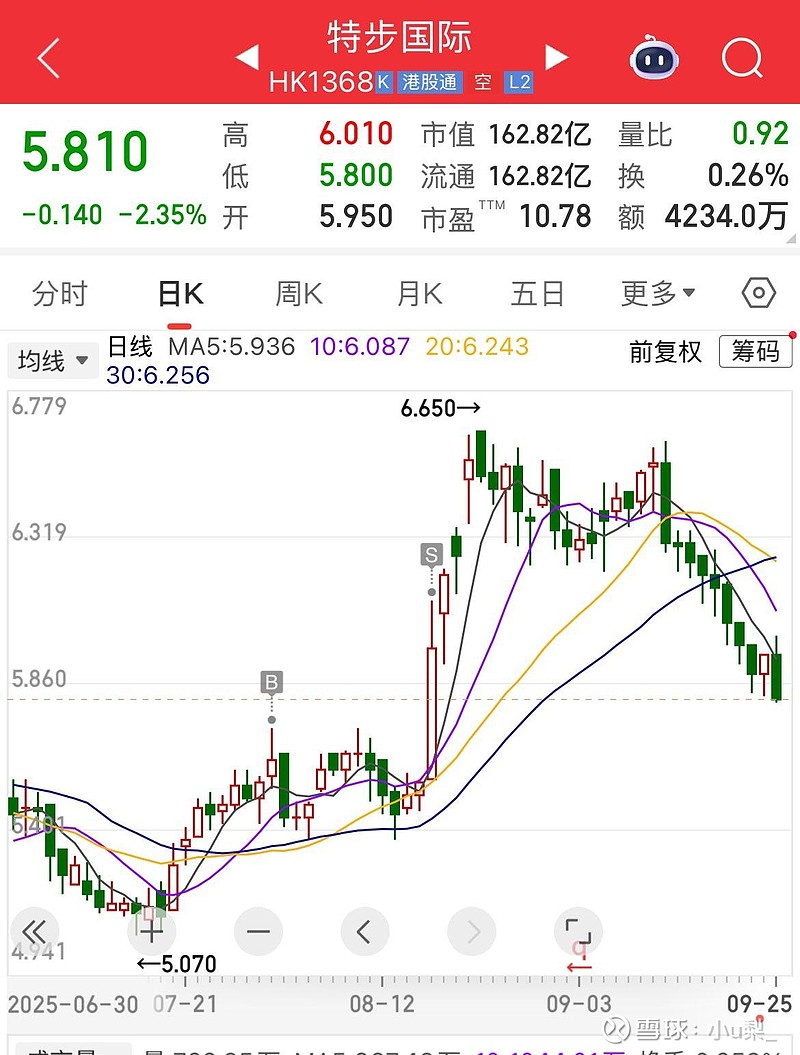Change the 前复权 adjustment setting
Image resolution: width=800 pixels, height=1055 pixels.
[666, 352]
